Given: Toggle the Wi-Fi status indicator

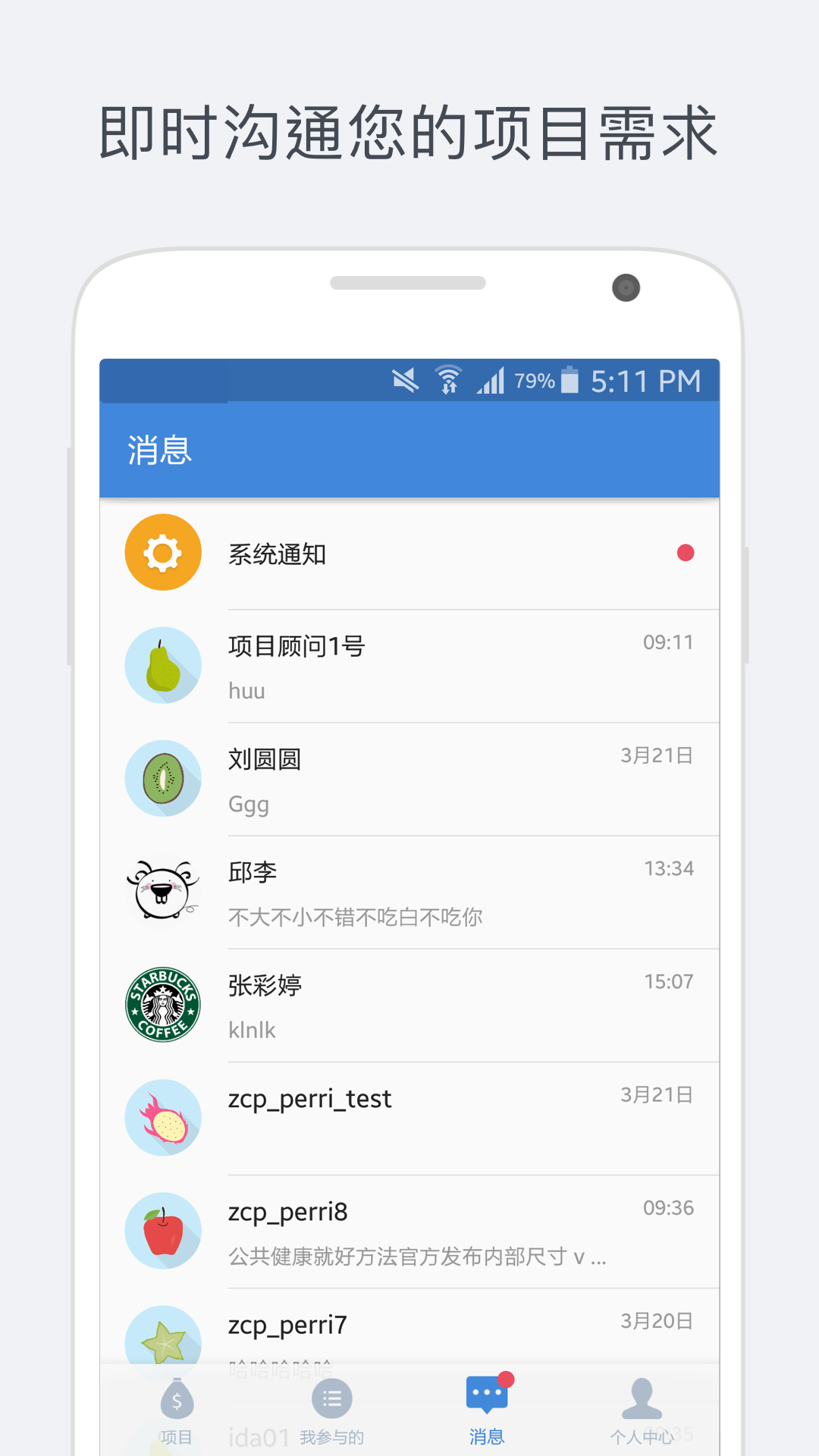Looking at the screenshot, I should click(447, 379).
